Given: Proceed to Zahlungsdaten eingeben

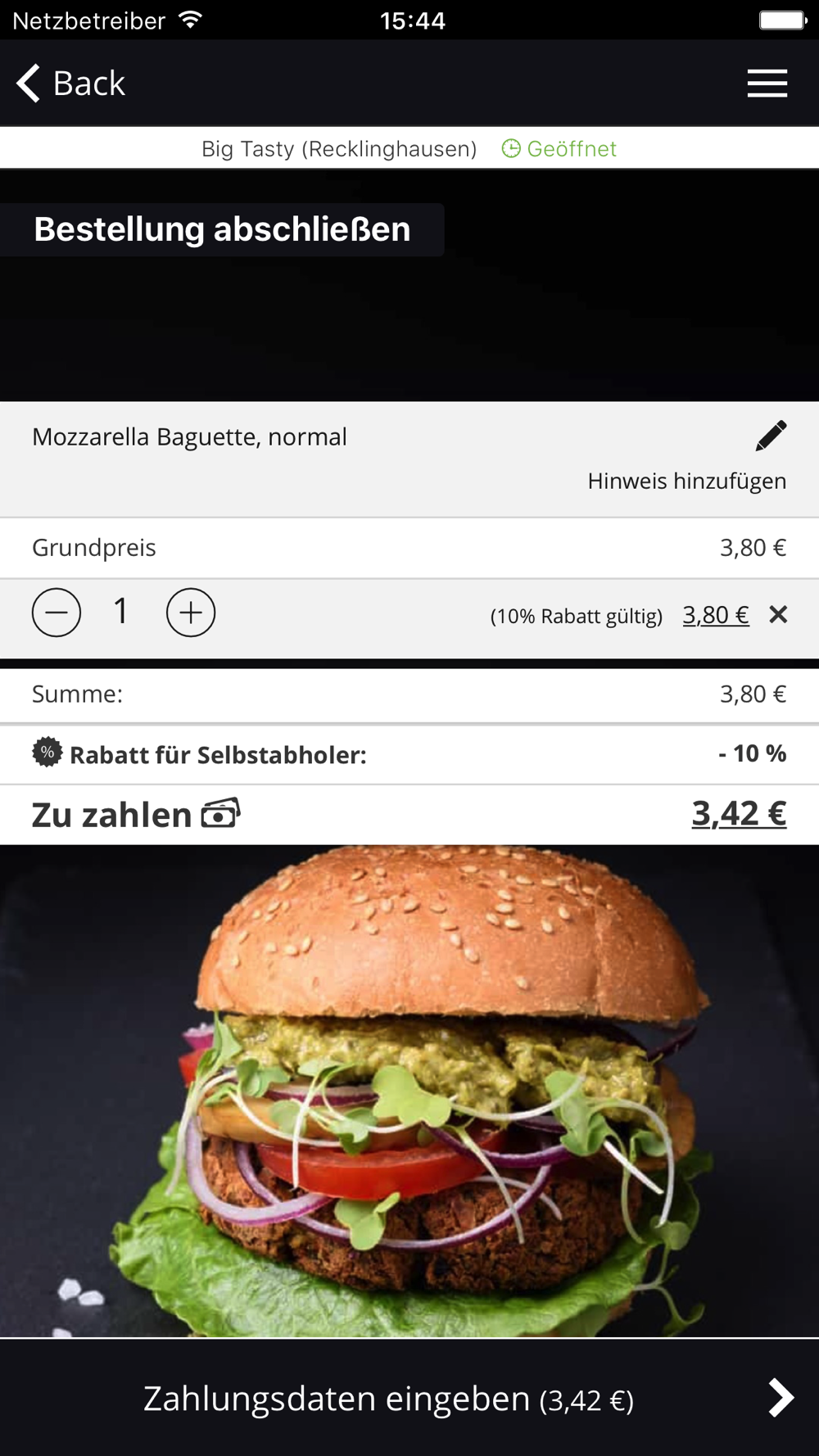Looking at the screenshot, I should (x=409, y=1398).
